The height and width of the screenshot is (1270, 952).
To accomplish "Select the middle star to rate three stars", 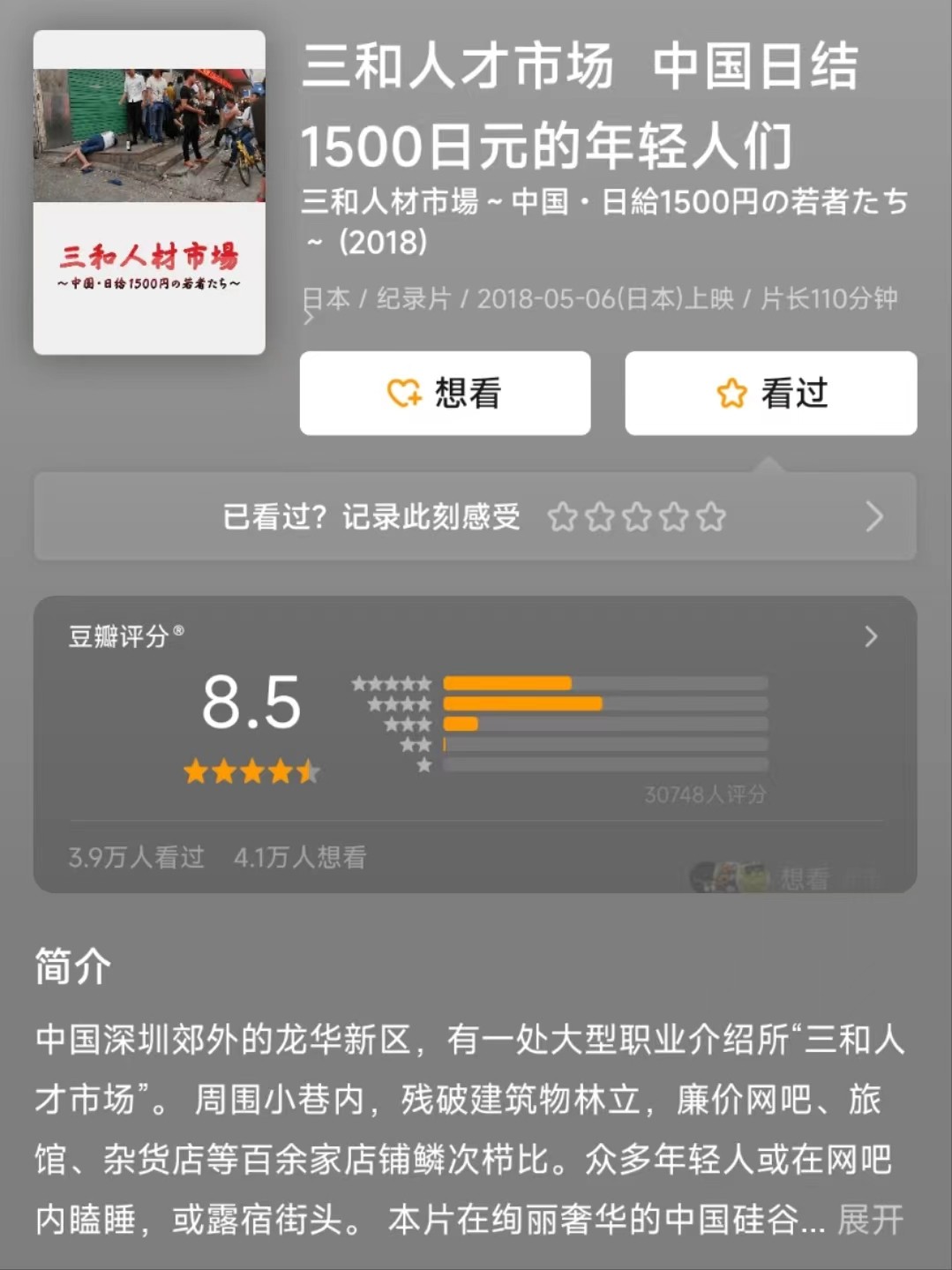I will (x=638, y=517).
